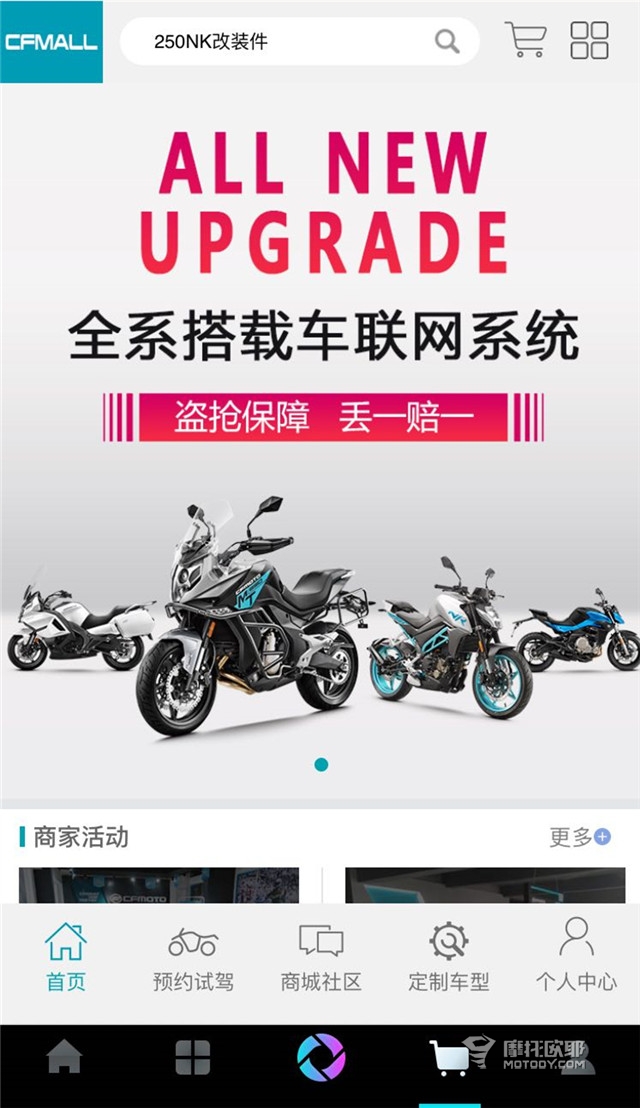The width and height of the screenshot is (640, 1108).
Task: Open the search field with 250NK改装件
Action: (280, 42)
